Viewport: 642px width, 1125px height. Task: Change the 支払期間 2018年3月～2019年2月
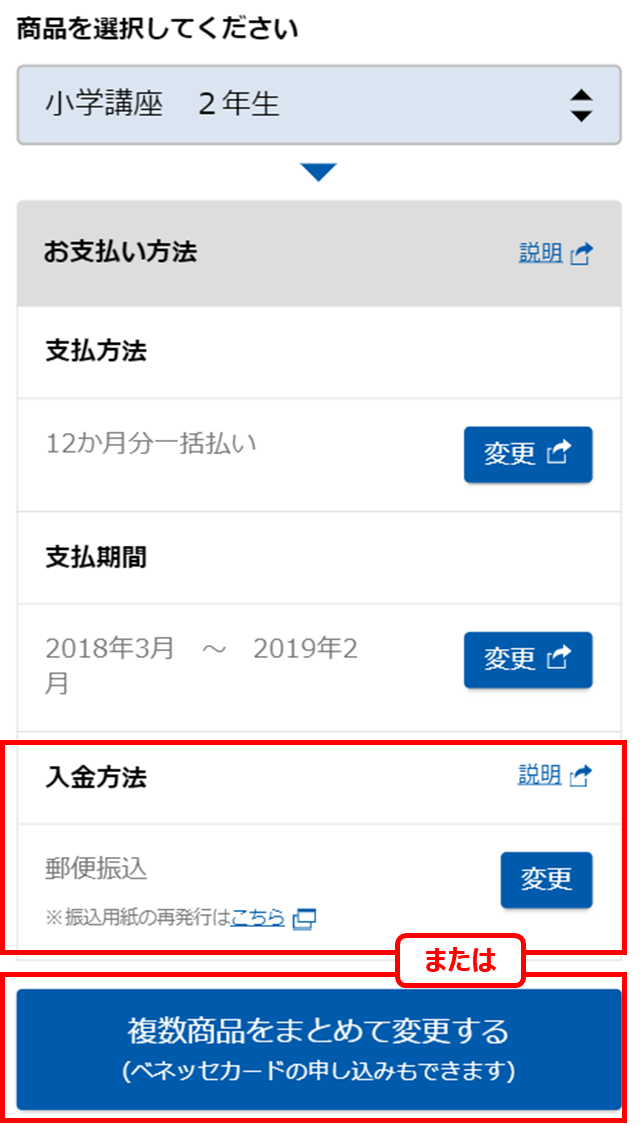(x=528, y=660)
